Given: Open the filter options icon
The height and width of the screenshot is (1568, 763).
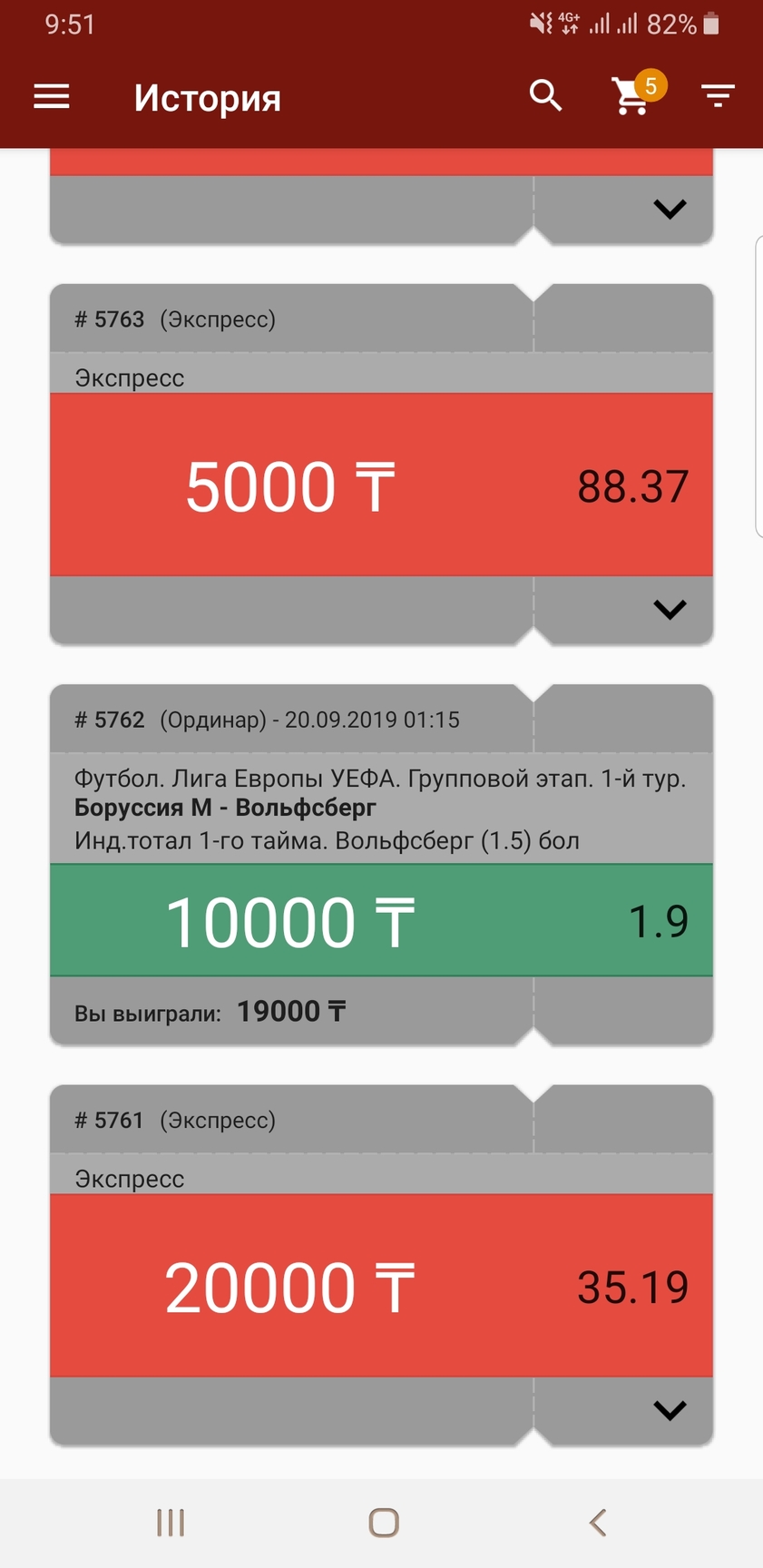Looking at the screenshot, I should point(718,95).
